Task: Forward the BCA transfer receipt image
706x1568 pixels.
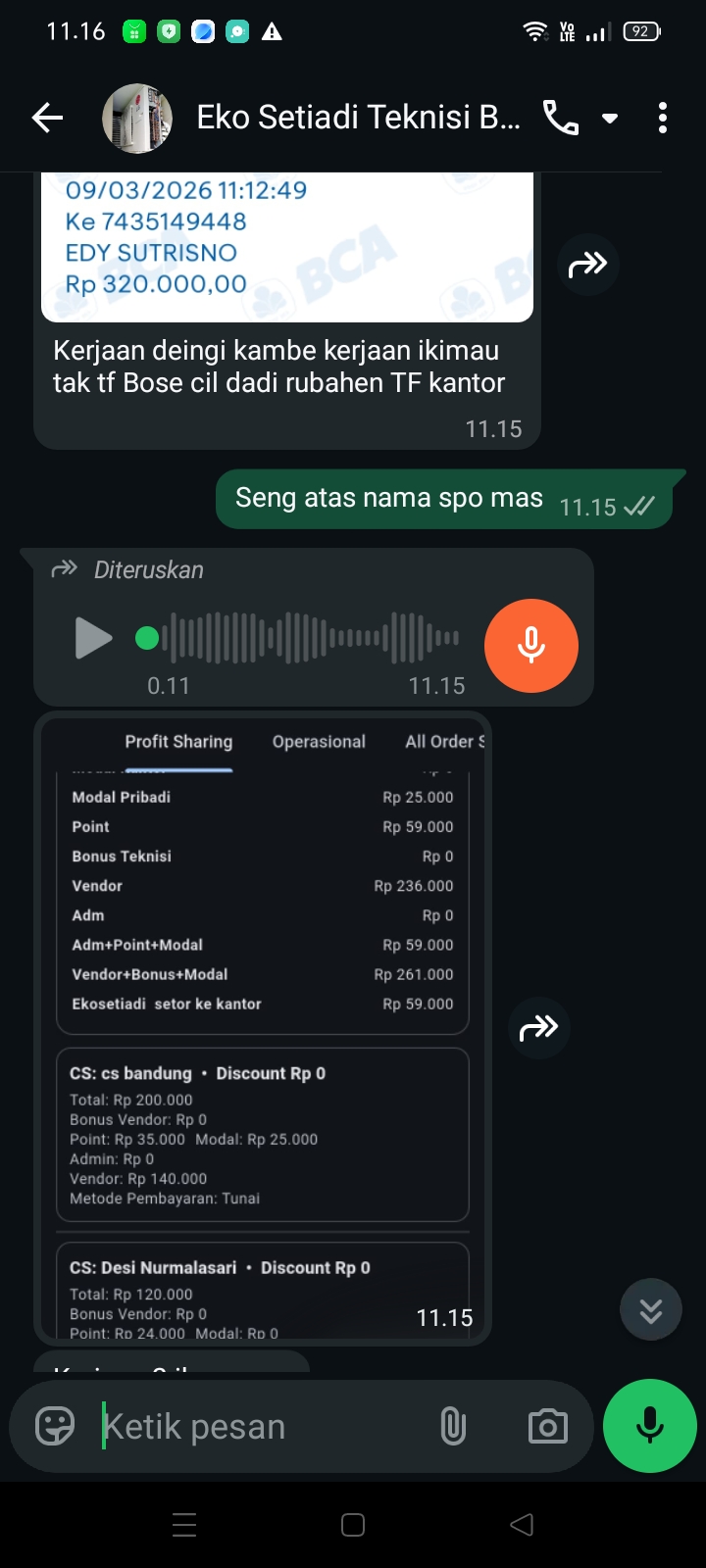Action: (587, 264)
